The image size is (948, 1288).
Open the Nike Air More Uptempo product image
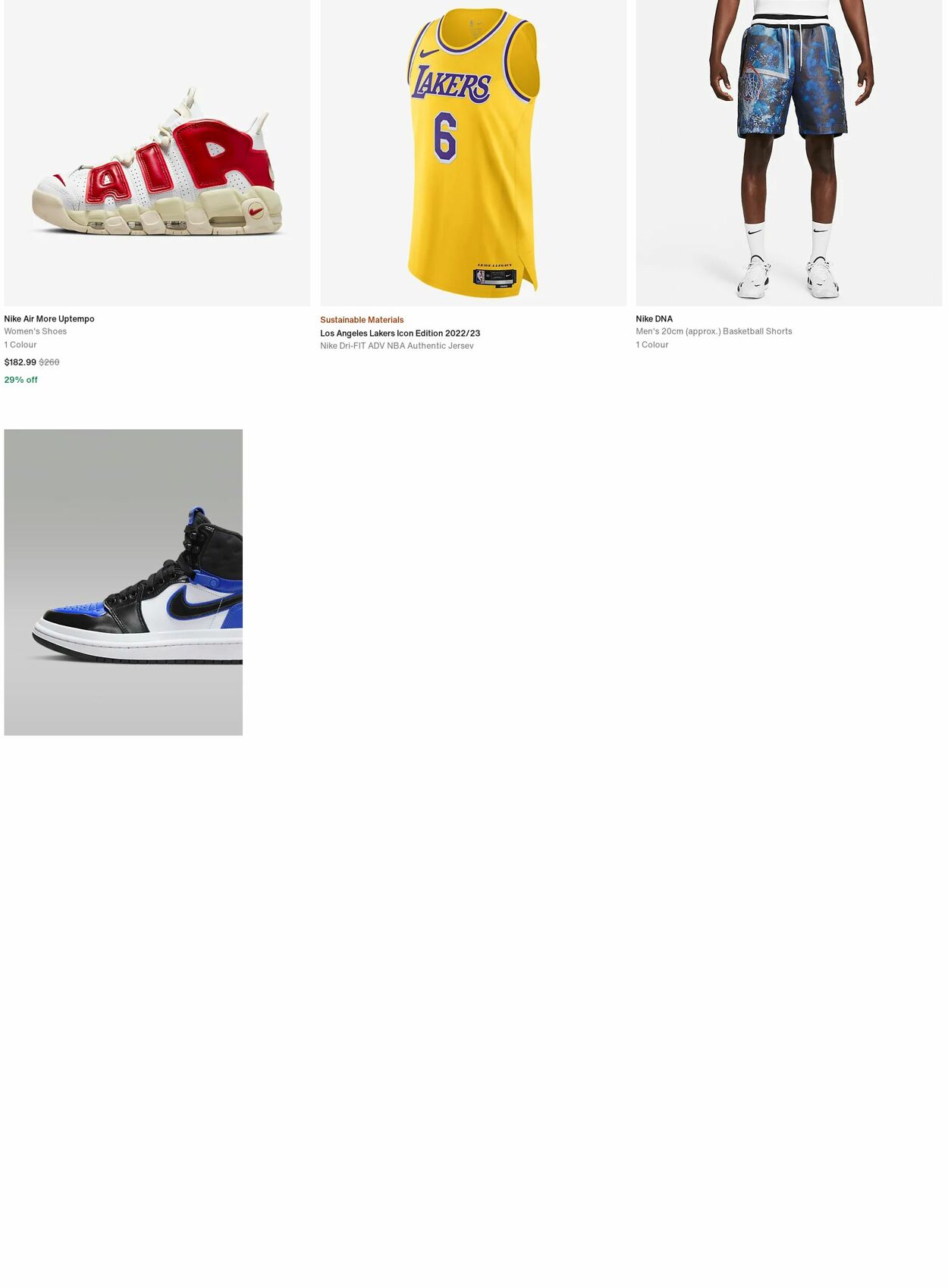(156, 152)
